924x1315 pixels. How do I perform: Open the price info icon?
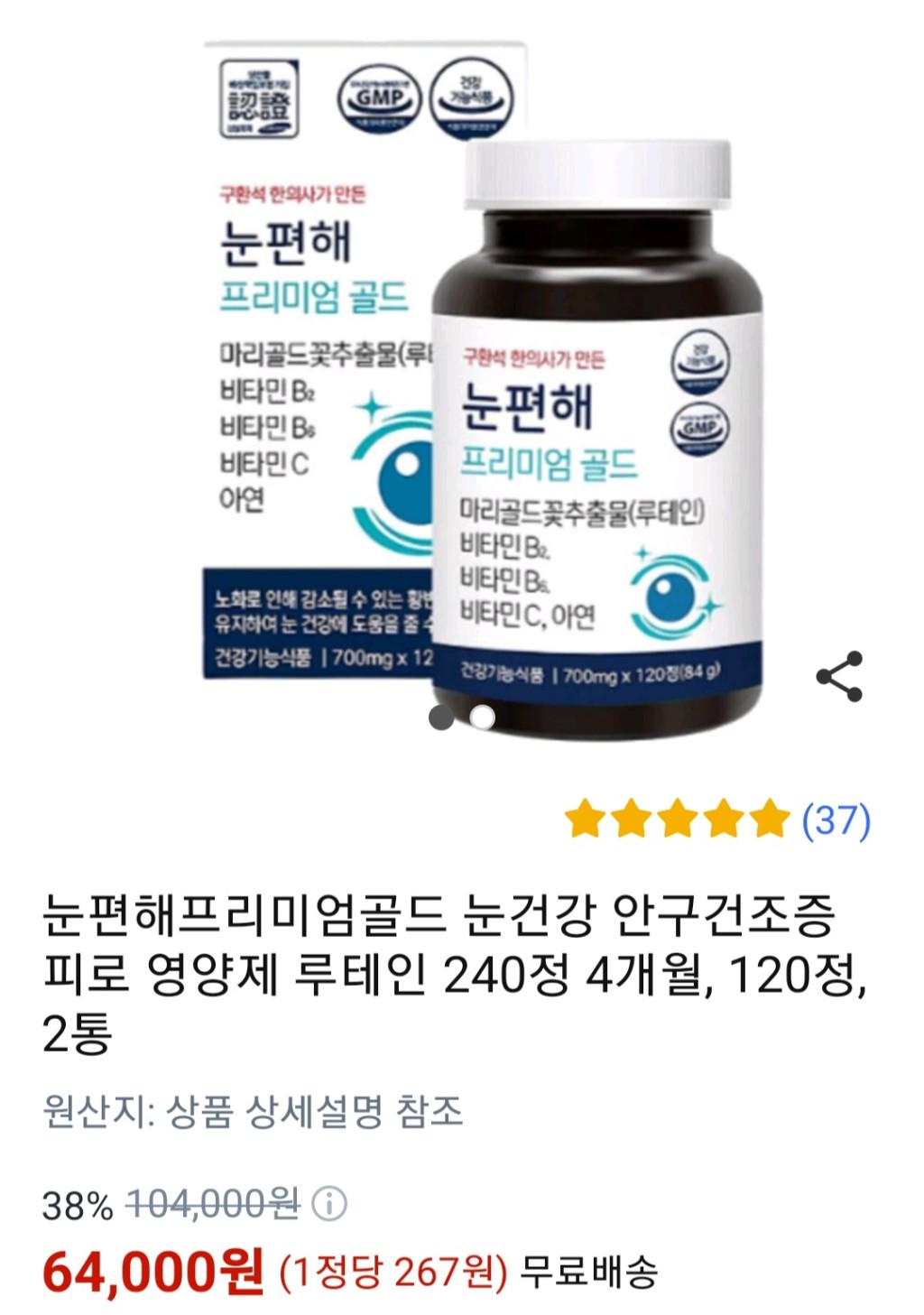click(x=328, y=1203)
